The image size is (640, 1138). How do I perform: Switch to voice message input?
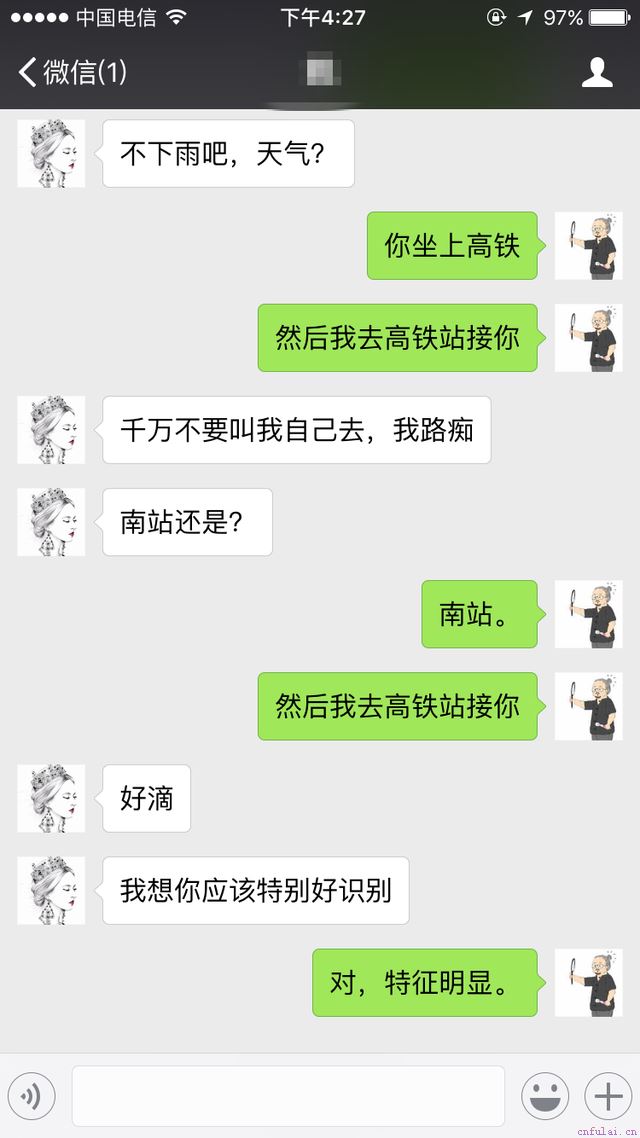(31, 1096)
